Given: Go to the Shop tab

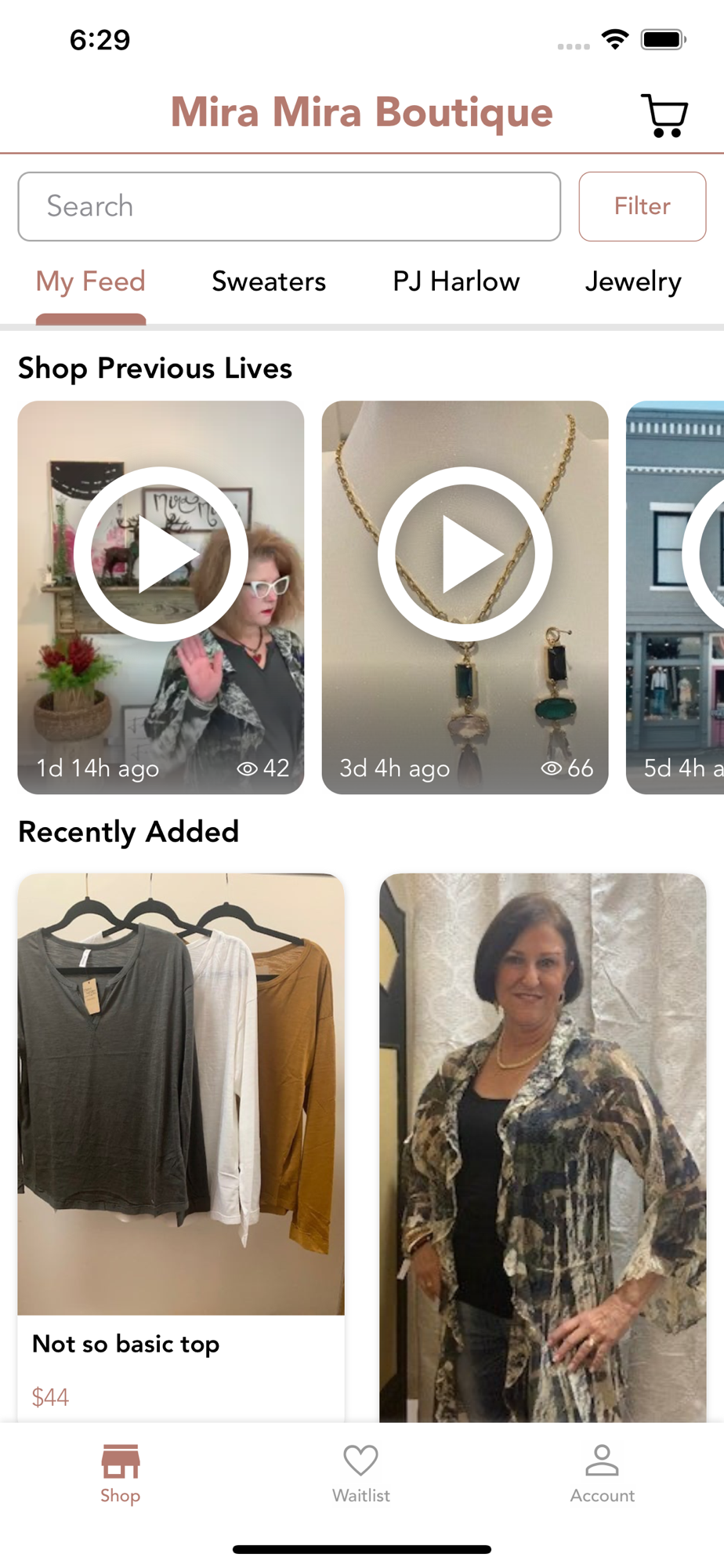Looking at the screenshot, I should [x=120, y=1474].
